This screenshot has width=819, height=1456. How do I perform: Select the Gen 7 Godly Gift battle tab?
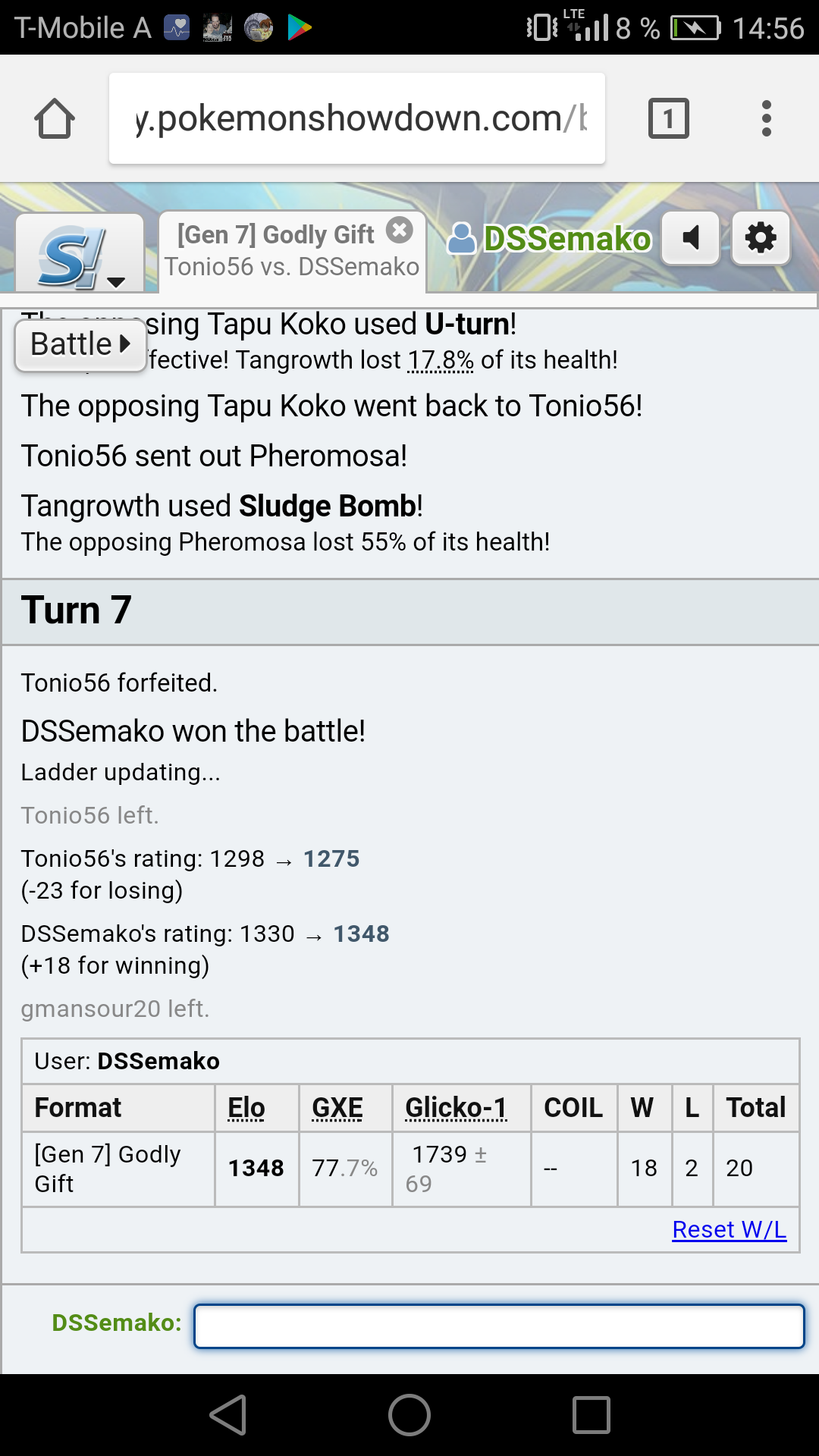pos(281,252)
